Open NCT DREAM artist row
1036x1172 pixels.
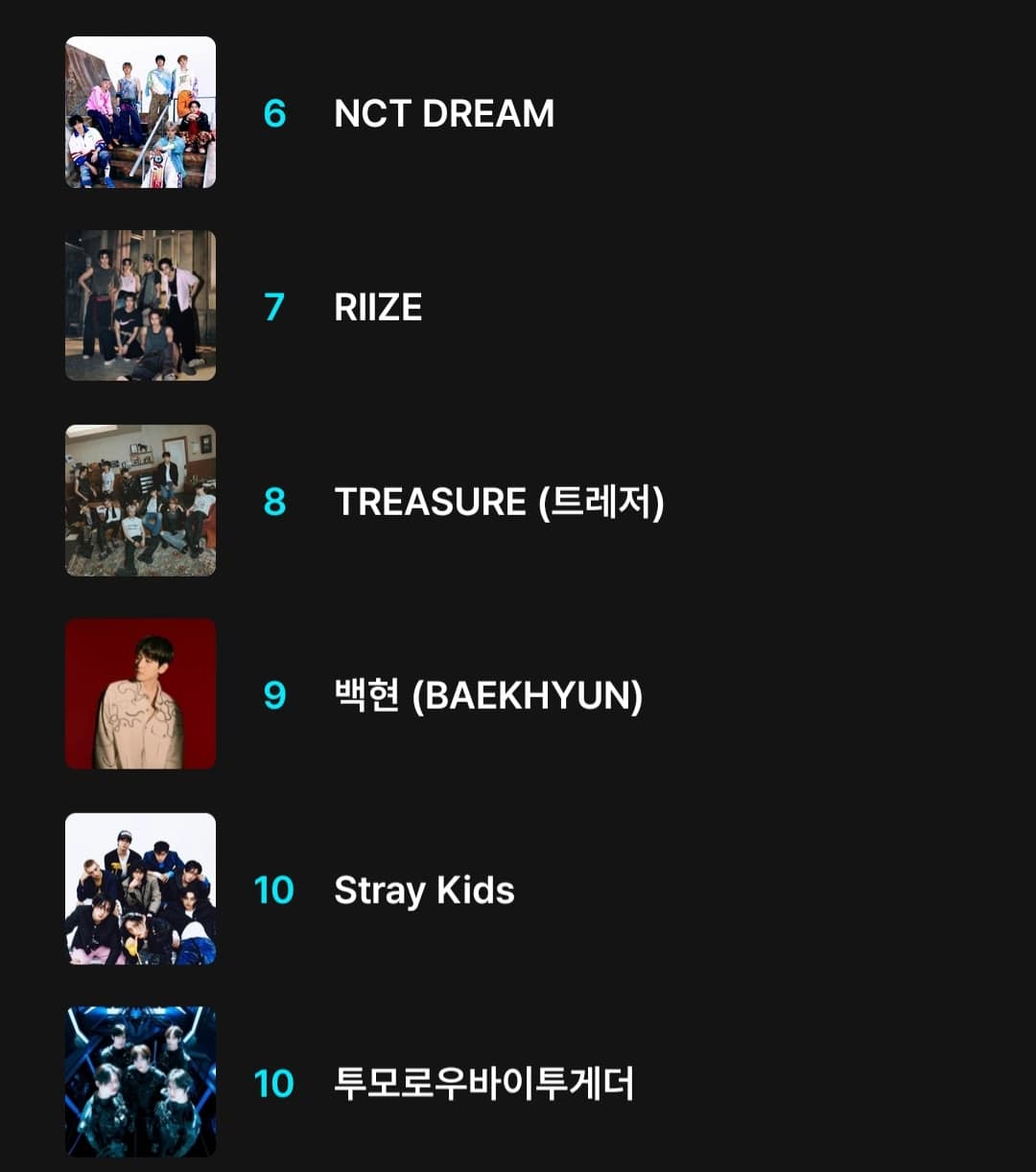click(443, 113)
